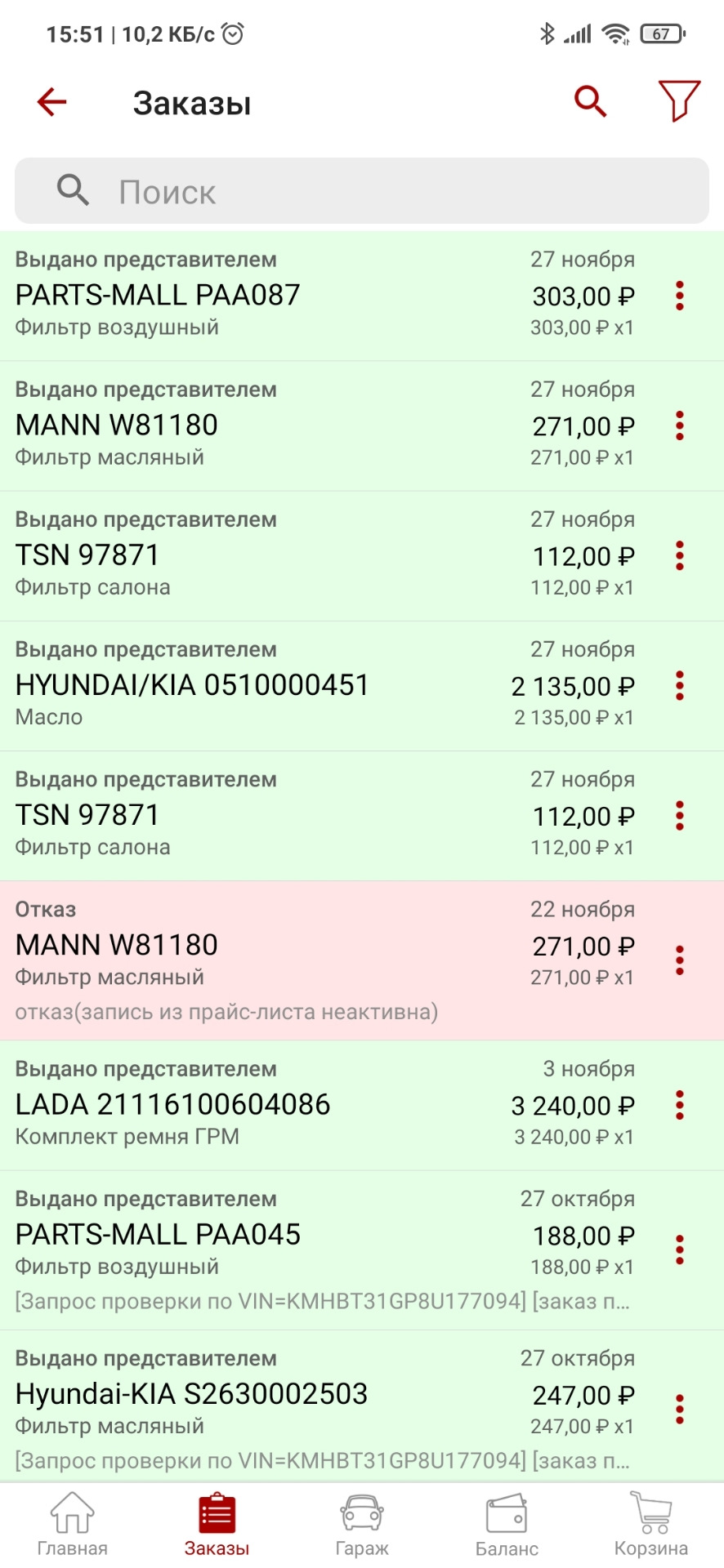The height and width of the screenshot is (1568, 724).
Task: Focus the Поиск search field
Action: [x=362, y=191]
